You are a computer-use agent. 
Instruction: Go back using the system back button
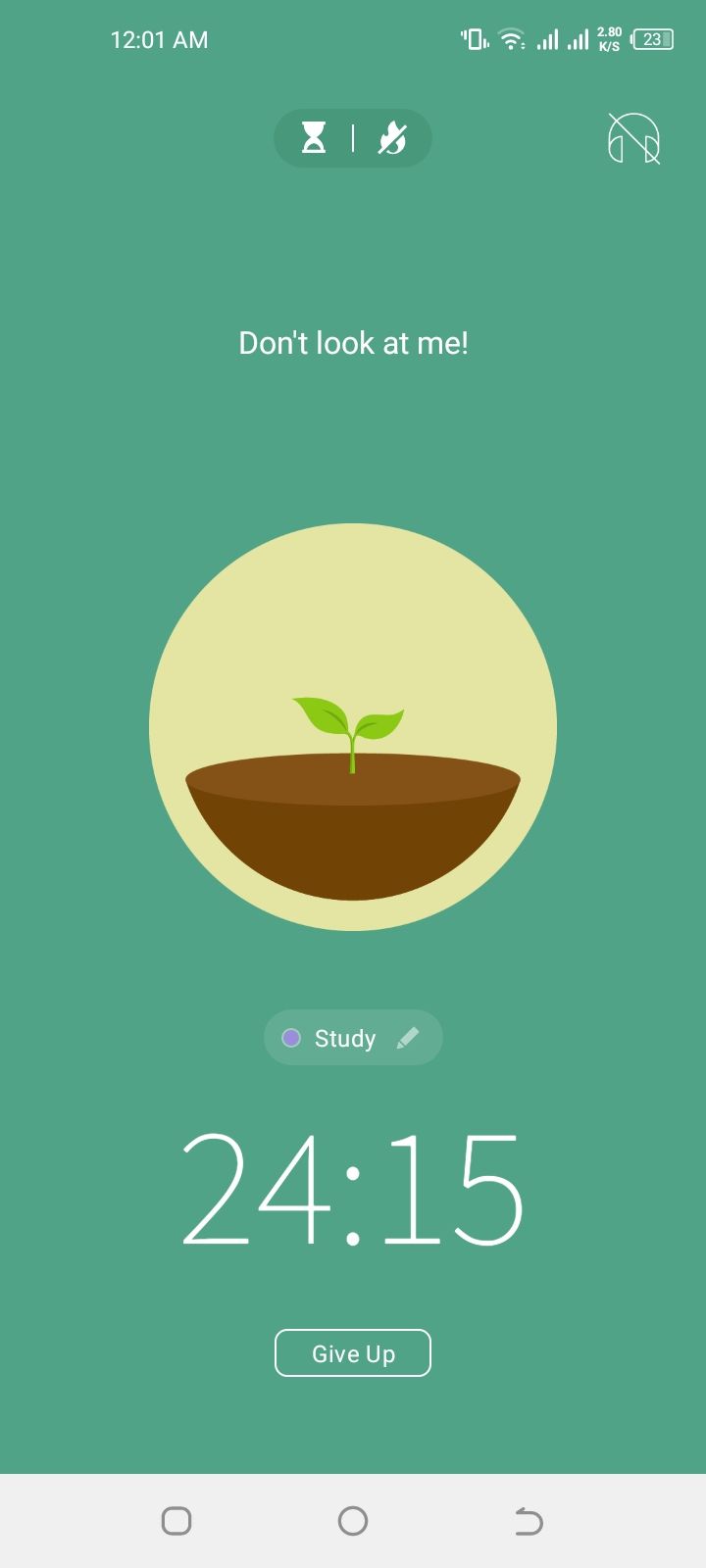pyautogui.click(x=529, y=1521)
